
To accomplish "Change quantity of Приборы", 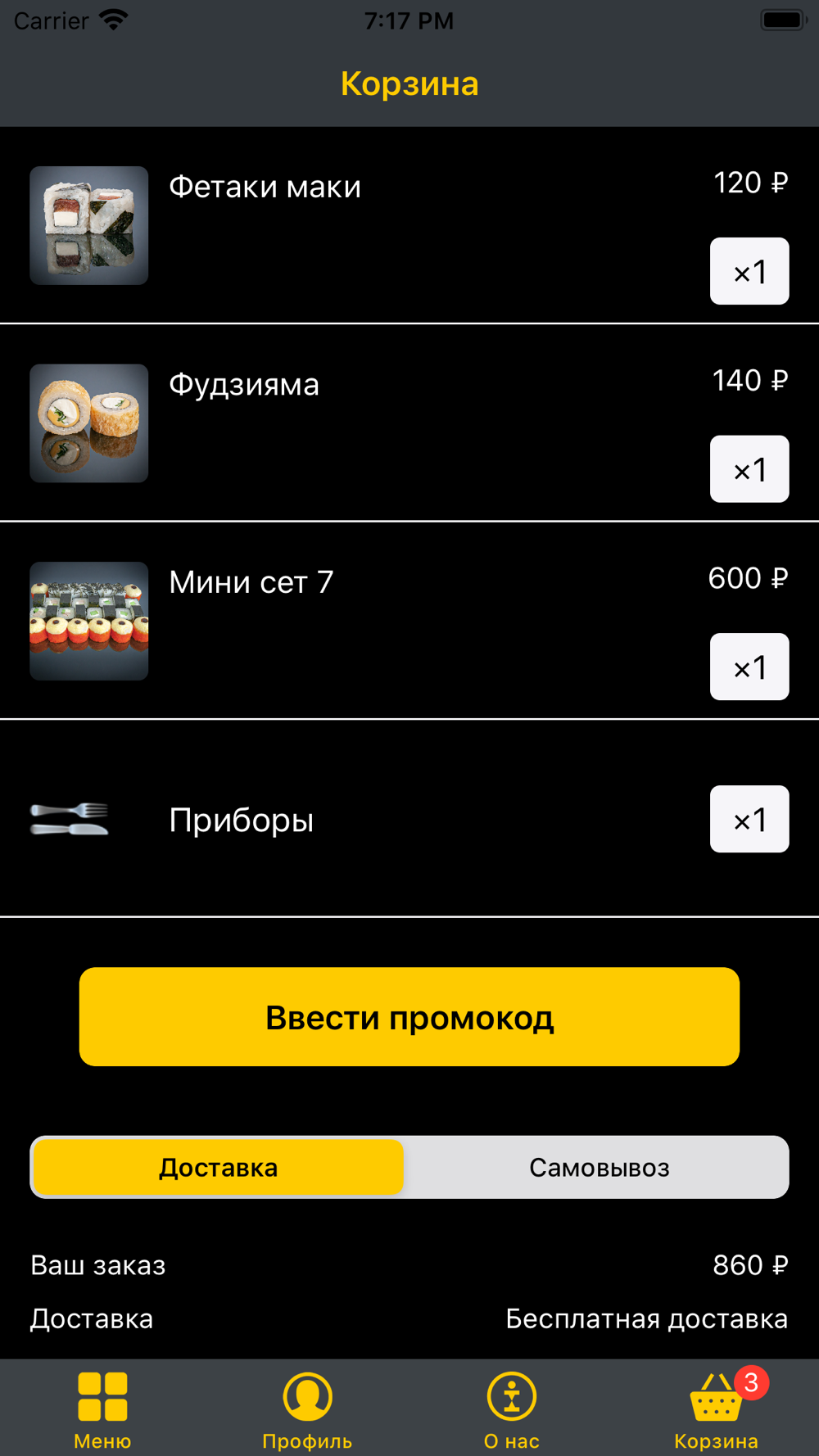I will click(749, 819).
